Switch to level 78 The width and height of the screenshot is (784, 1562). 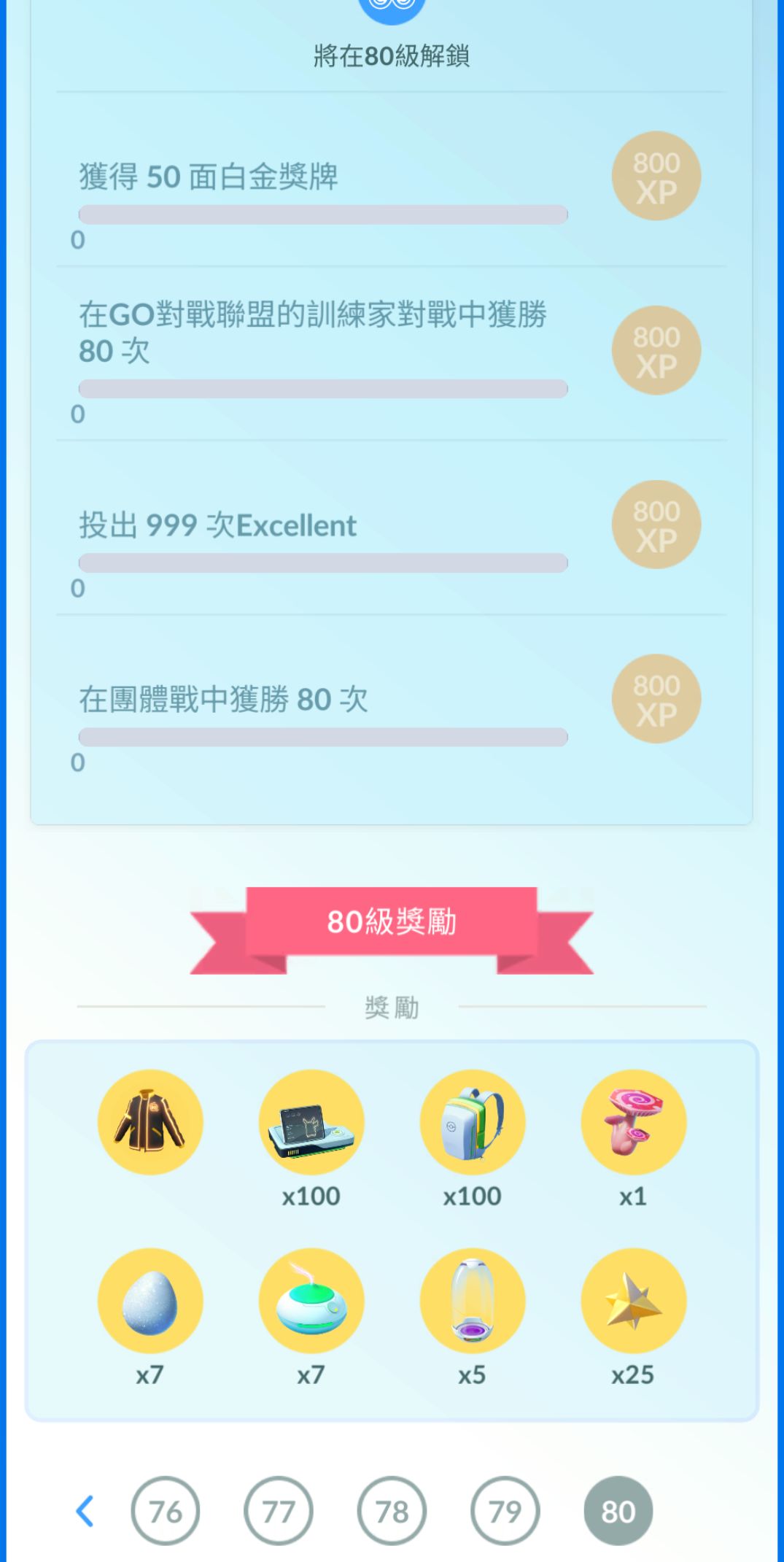pyautogui.click(x=392, y=1511)
